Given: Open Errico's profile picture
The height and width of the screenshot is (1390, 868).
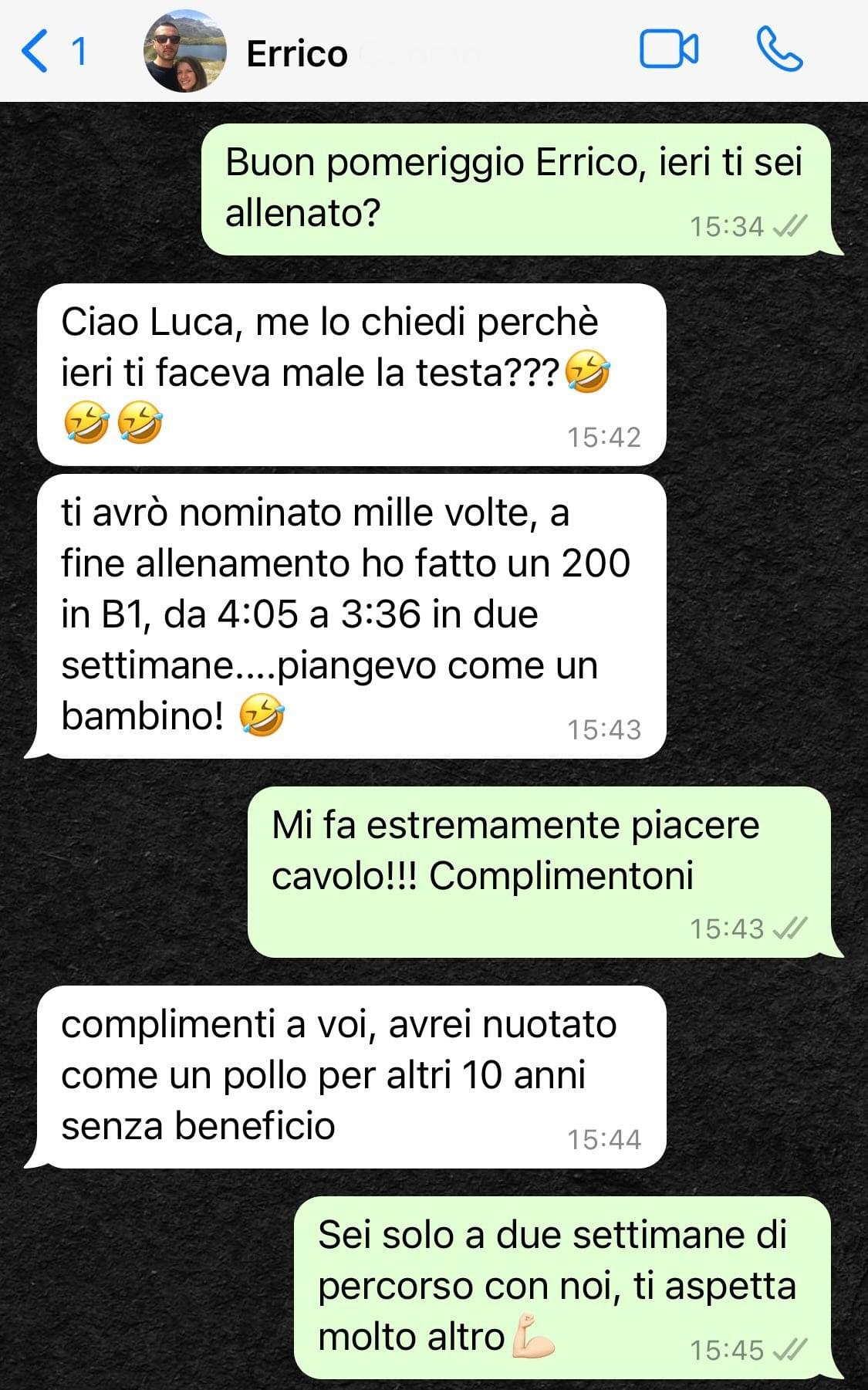Looking at the screenshot, I should tap(185, 52).
